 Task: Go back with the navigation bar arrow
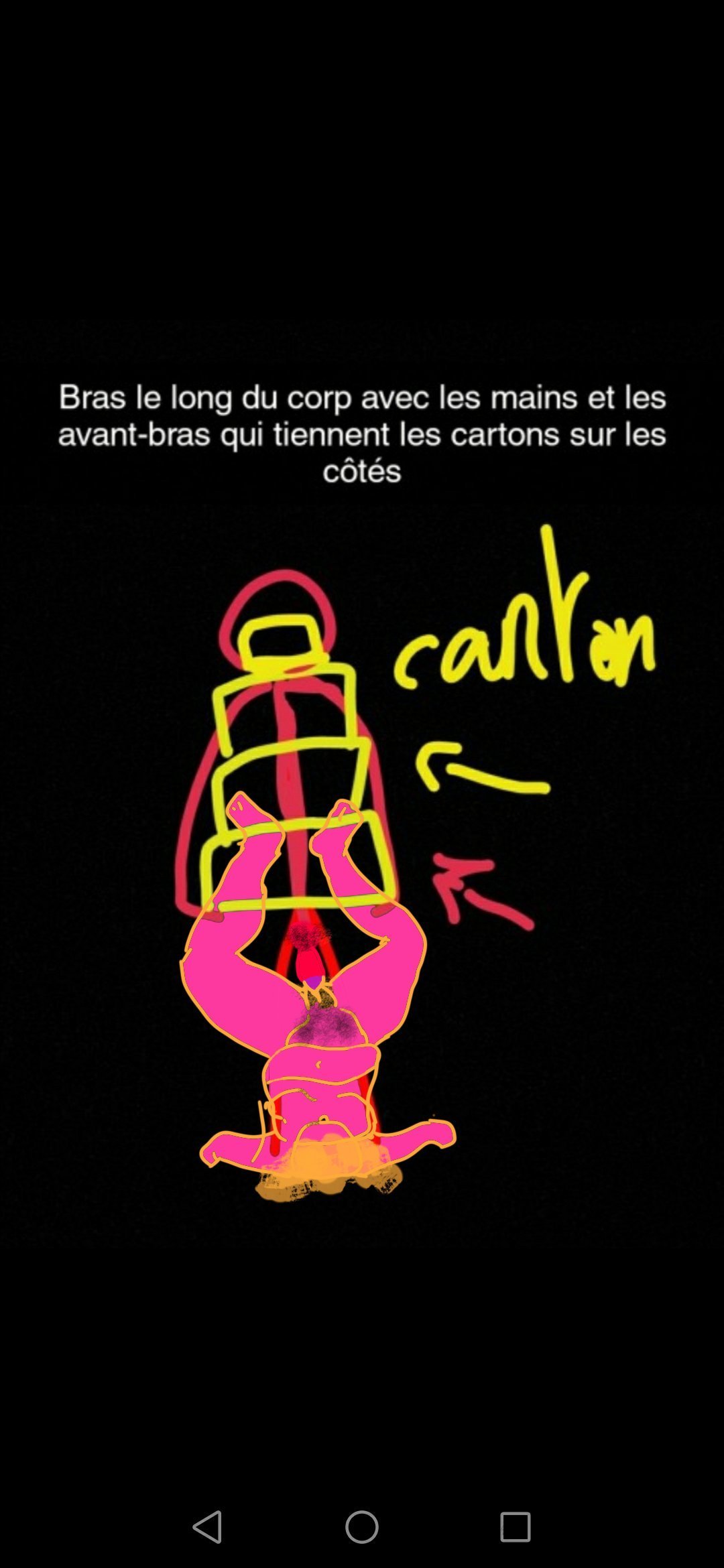point(208,1527)
